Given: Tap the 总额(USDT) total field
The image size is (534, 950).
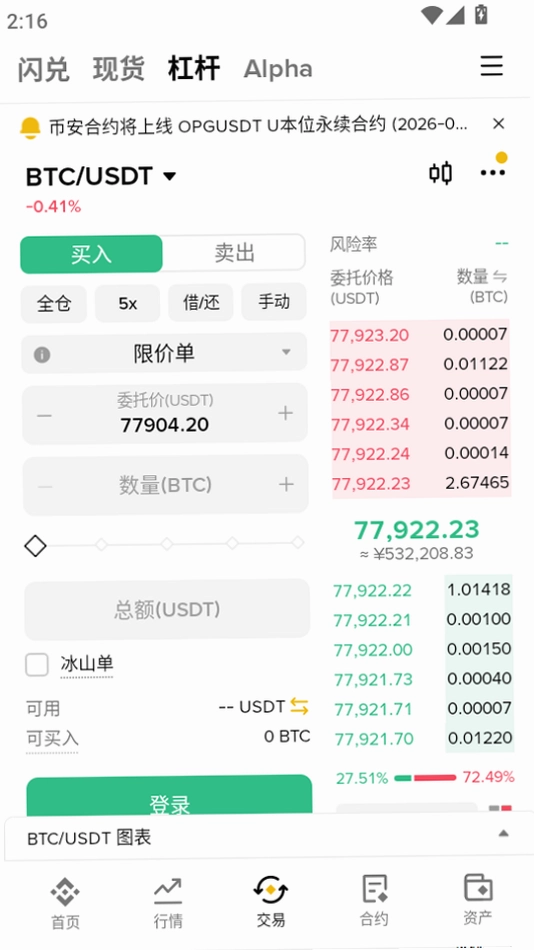Looking at the screenshot, I should click(x=167, y=609).
